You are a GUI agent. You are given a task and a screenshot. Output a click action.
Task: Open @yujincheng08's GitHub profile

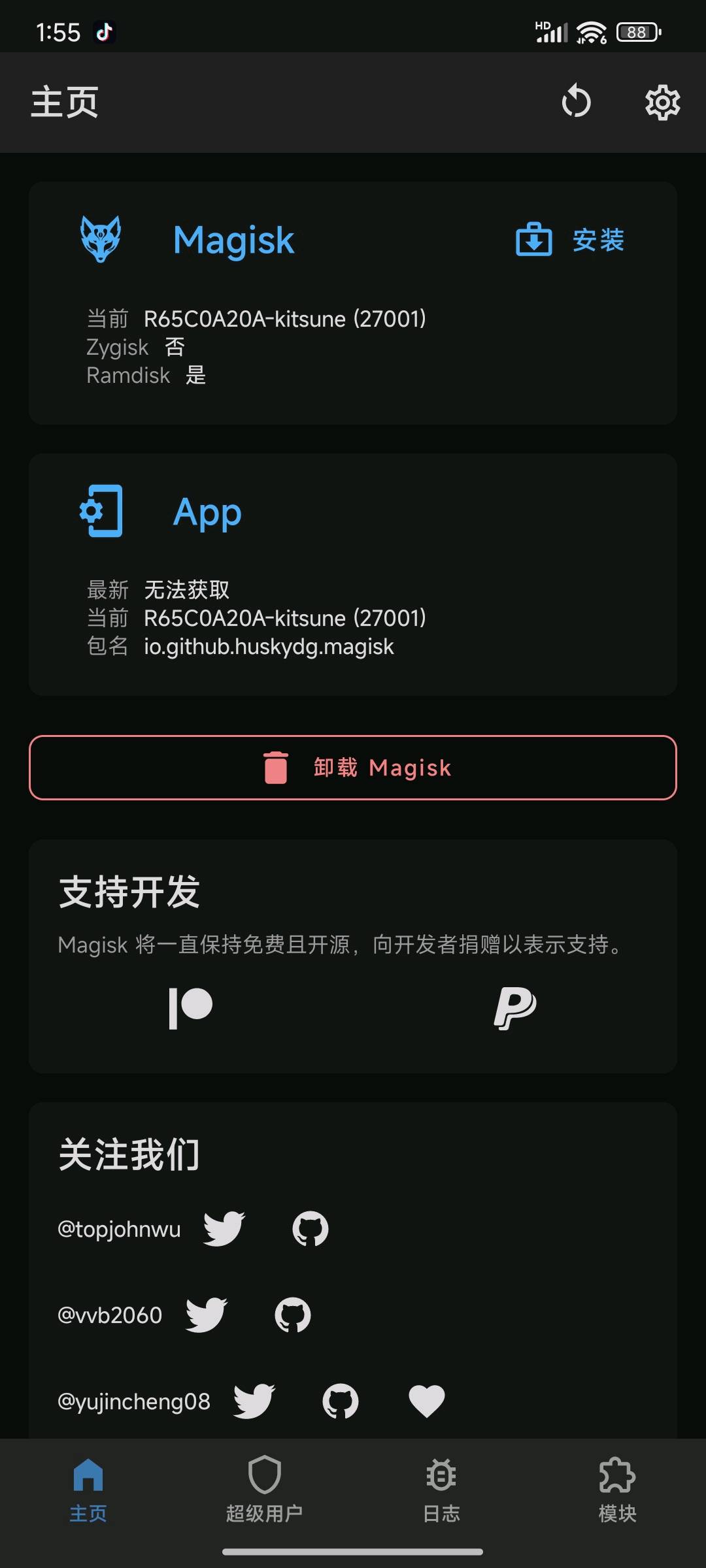(x=340, y=1401)
